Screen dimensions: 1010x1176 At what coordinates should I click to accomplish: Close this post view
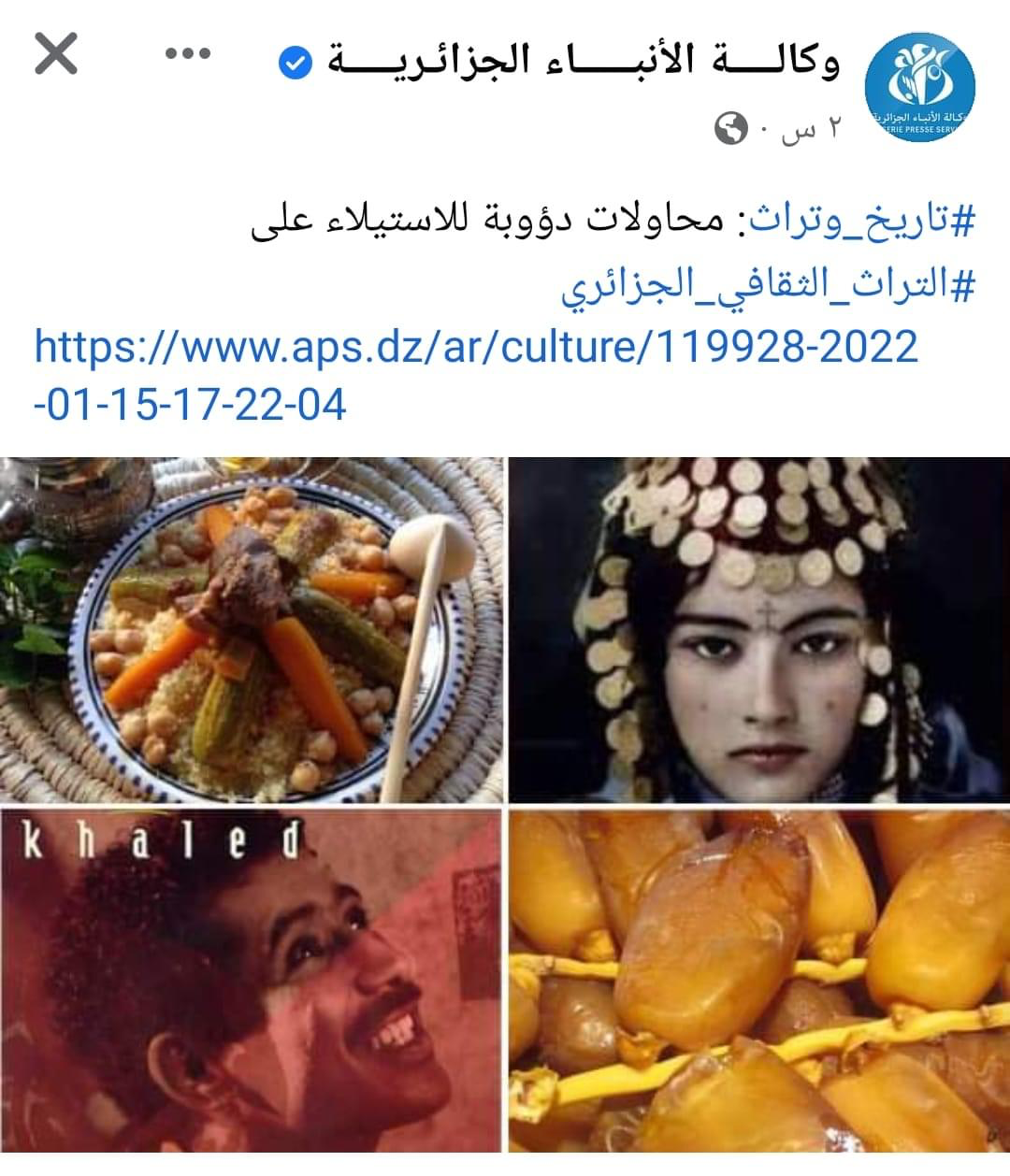[56, 54]
